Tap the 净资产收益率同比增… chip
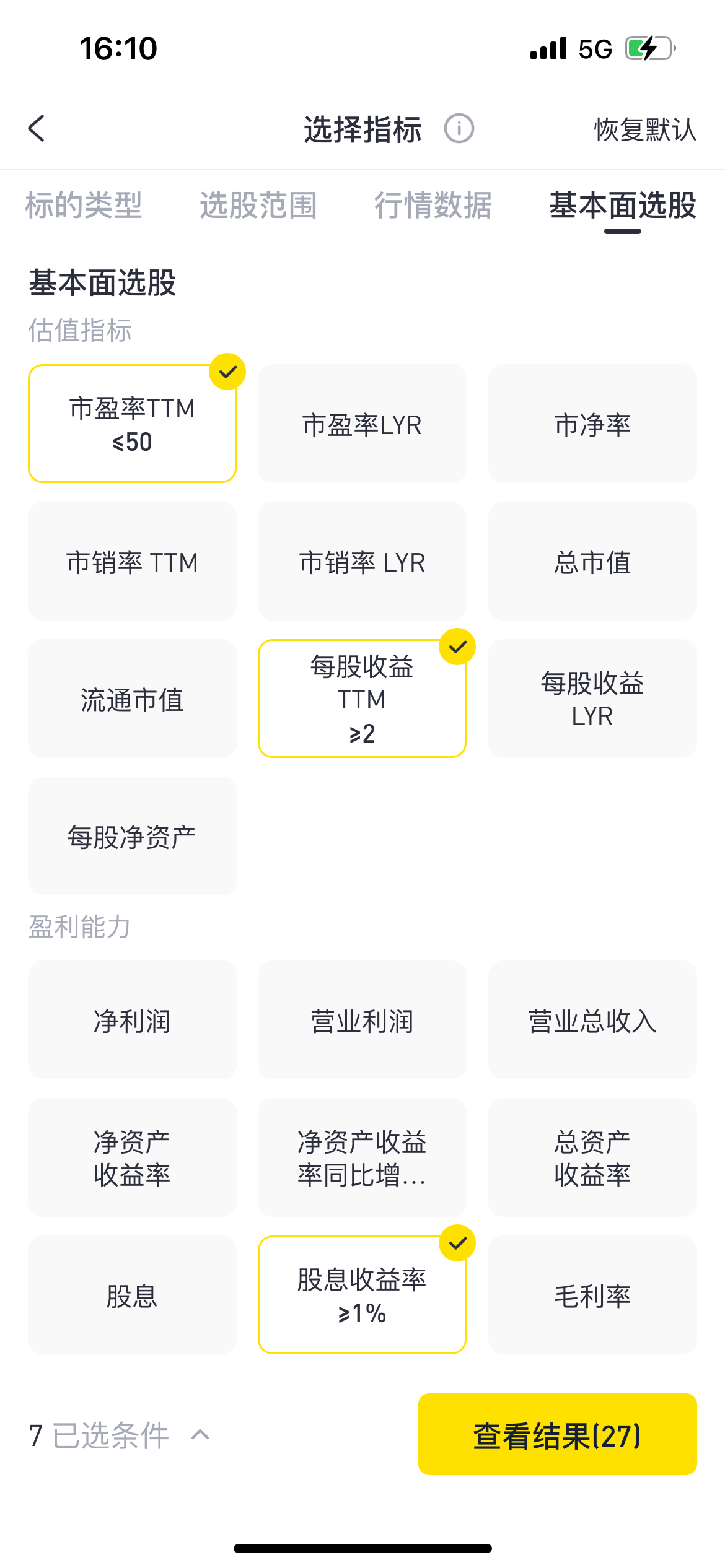Screen dimensions: 725x1568 pos(362,1157)
